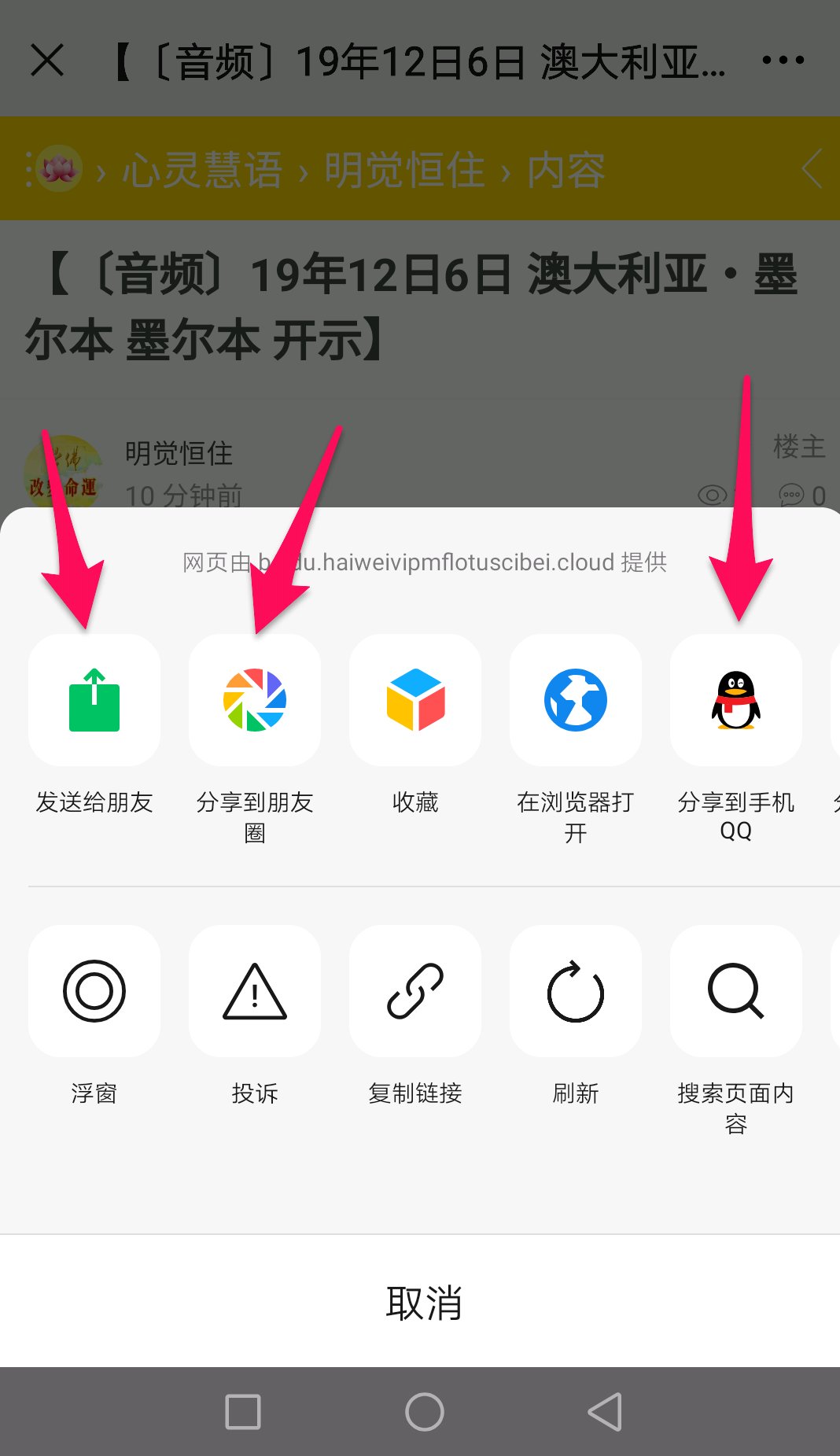The width and height of the screenshot is (840, 1456).
Task: Tap 发送给朋友 to send to a friend
Action: 94,700
